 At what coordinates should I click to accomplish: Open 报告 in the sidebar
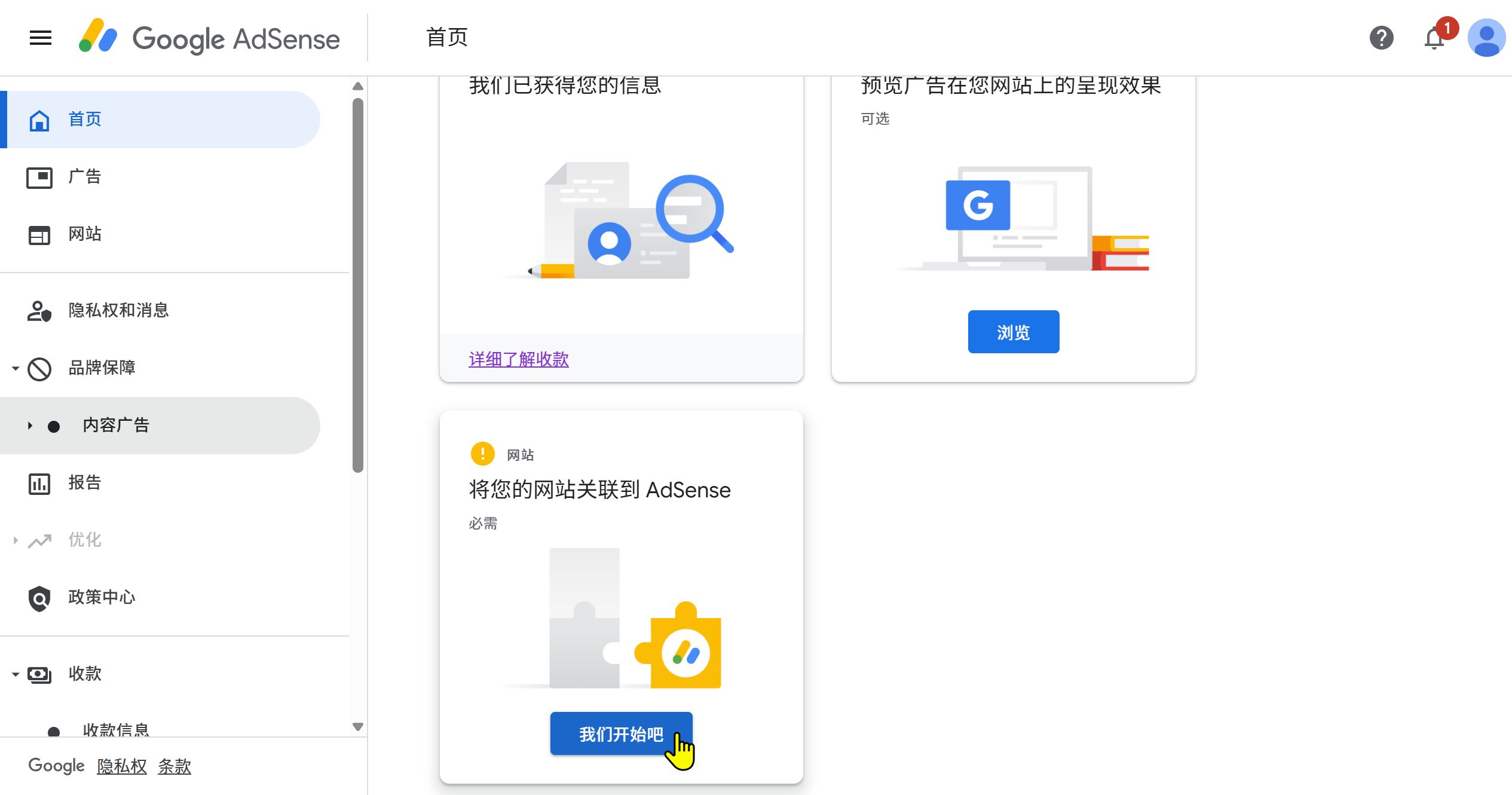click(85, 483)
